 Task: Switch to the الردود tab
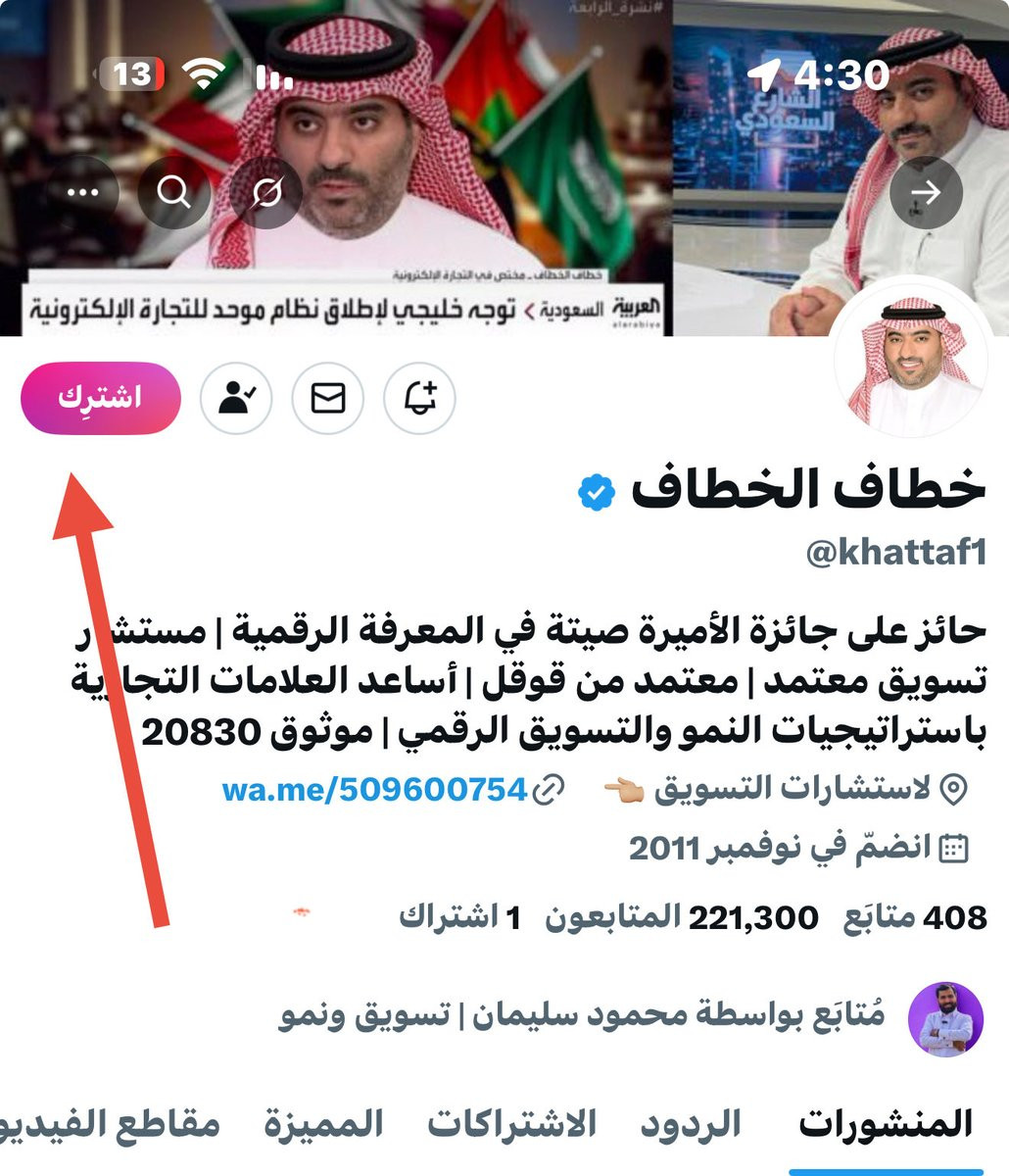[x=691, y=1123]
